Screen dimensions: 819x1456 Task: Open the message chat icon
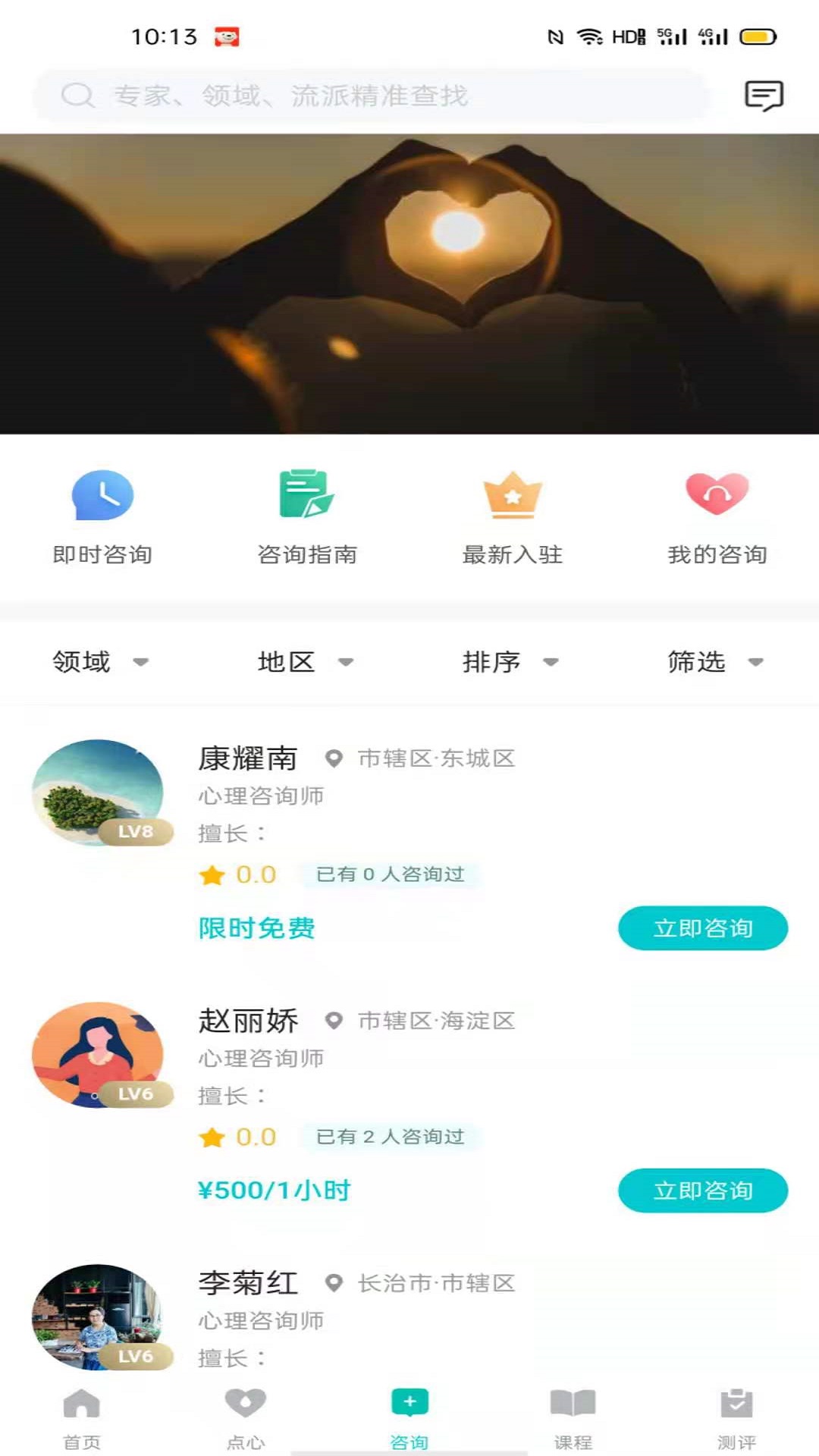point(764,96)
